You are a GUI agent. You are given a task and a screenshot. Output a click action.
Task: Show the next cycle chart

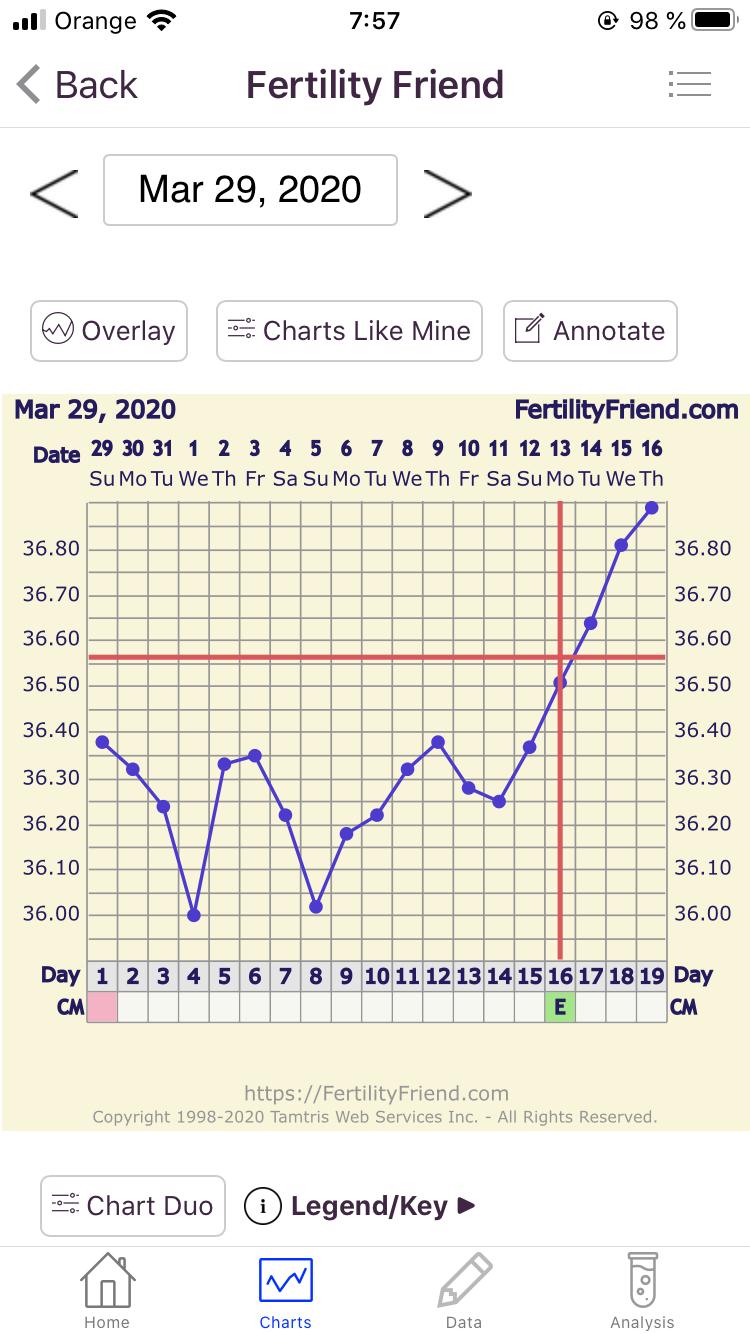(x=447, y=191)
